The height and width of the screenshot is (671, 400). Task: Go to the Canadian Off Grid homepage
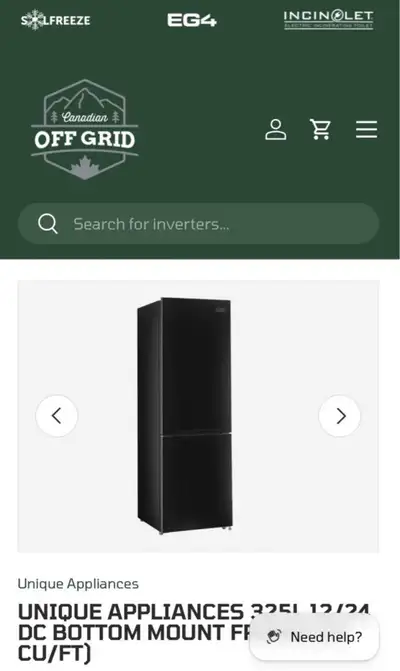pyautogui.click(x=85, y=129)
